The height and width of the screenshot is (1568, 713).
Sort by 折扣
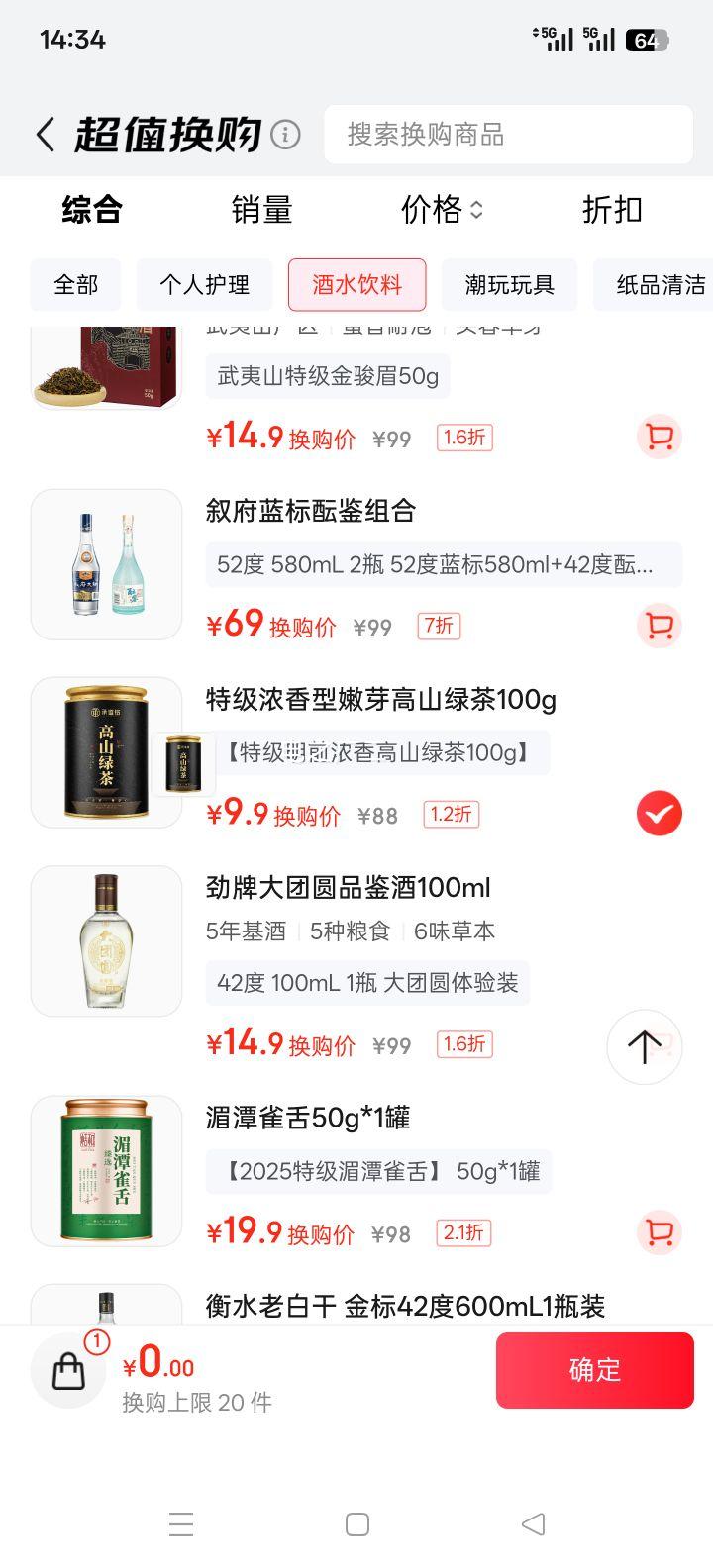tap(612, 210)
